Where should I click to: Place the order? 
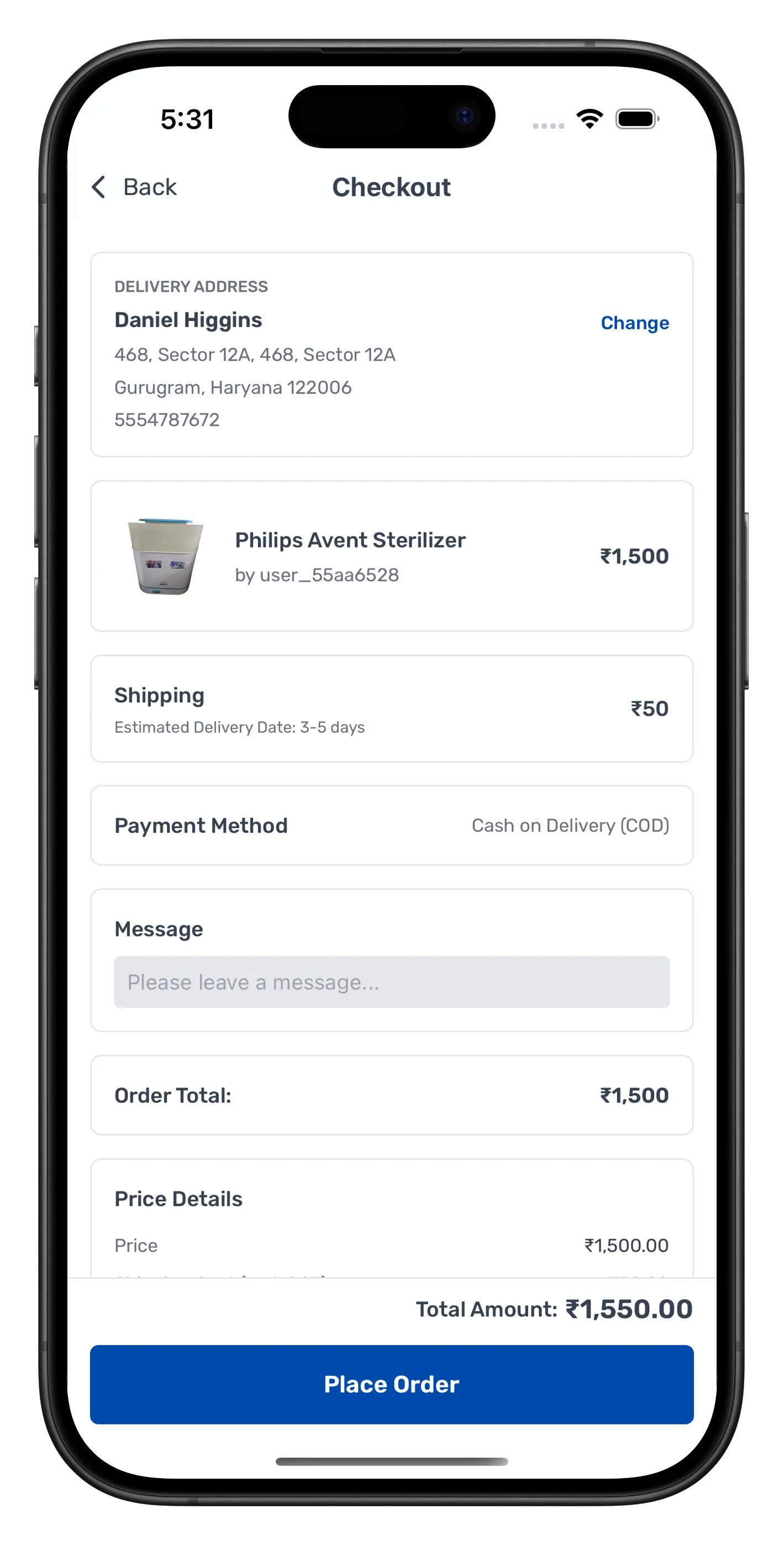pos(391,1384)
